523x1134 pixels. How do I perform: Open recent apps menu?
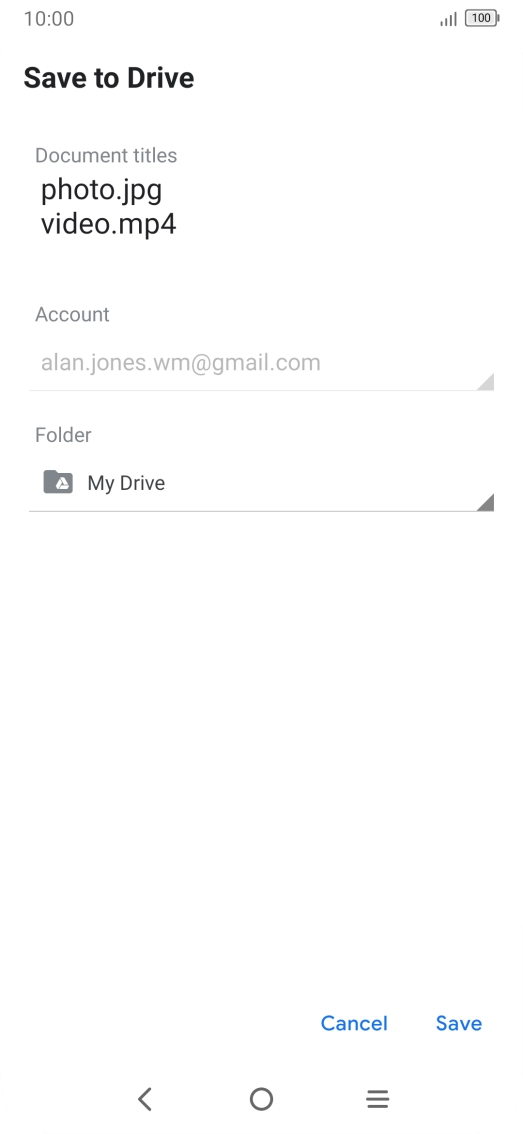click(x=378, y=1099)
